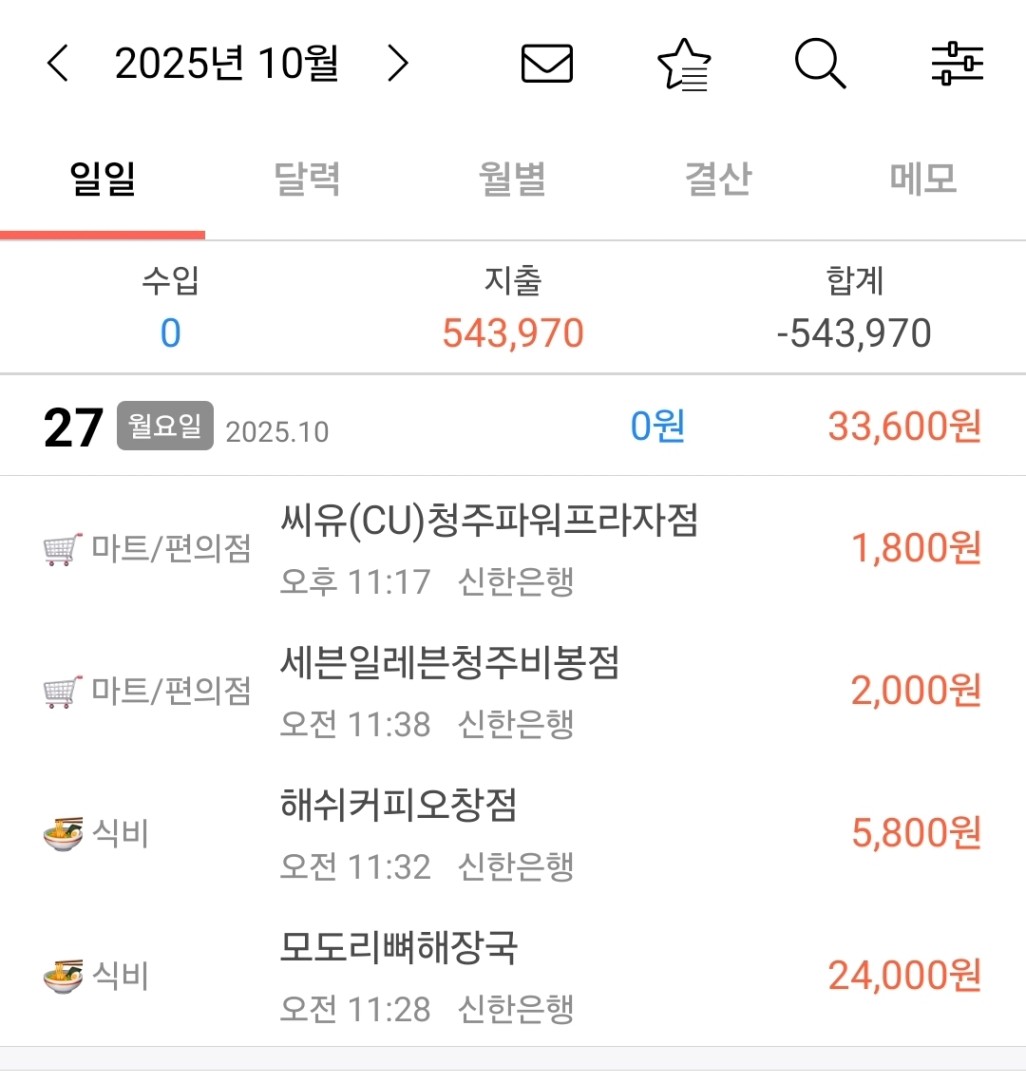Screen dimensions: 1026x1083
Task: Switch to the 결산 tab
Action: (718, 180)
